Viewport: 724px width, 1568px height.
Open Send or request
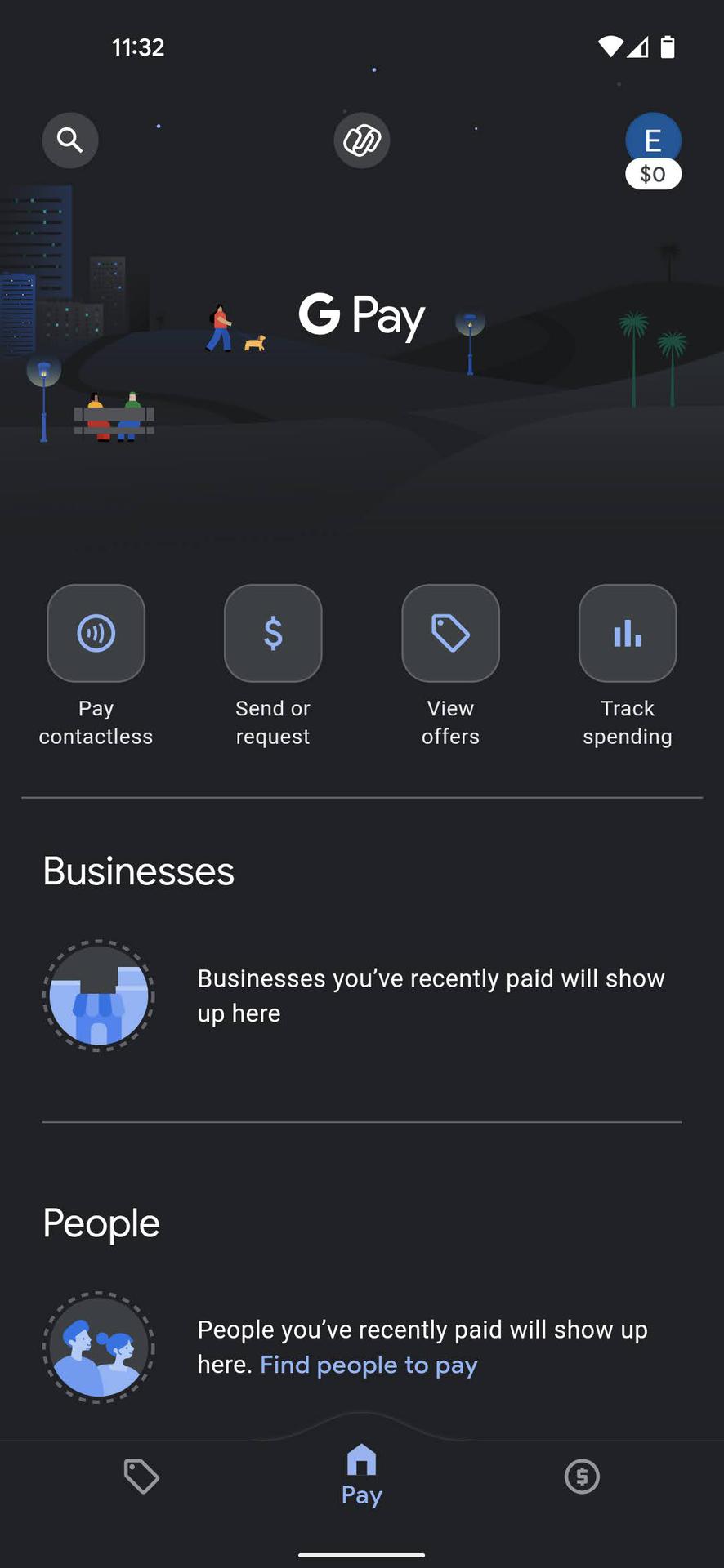pos(273,634)
